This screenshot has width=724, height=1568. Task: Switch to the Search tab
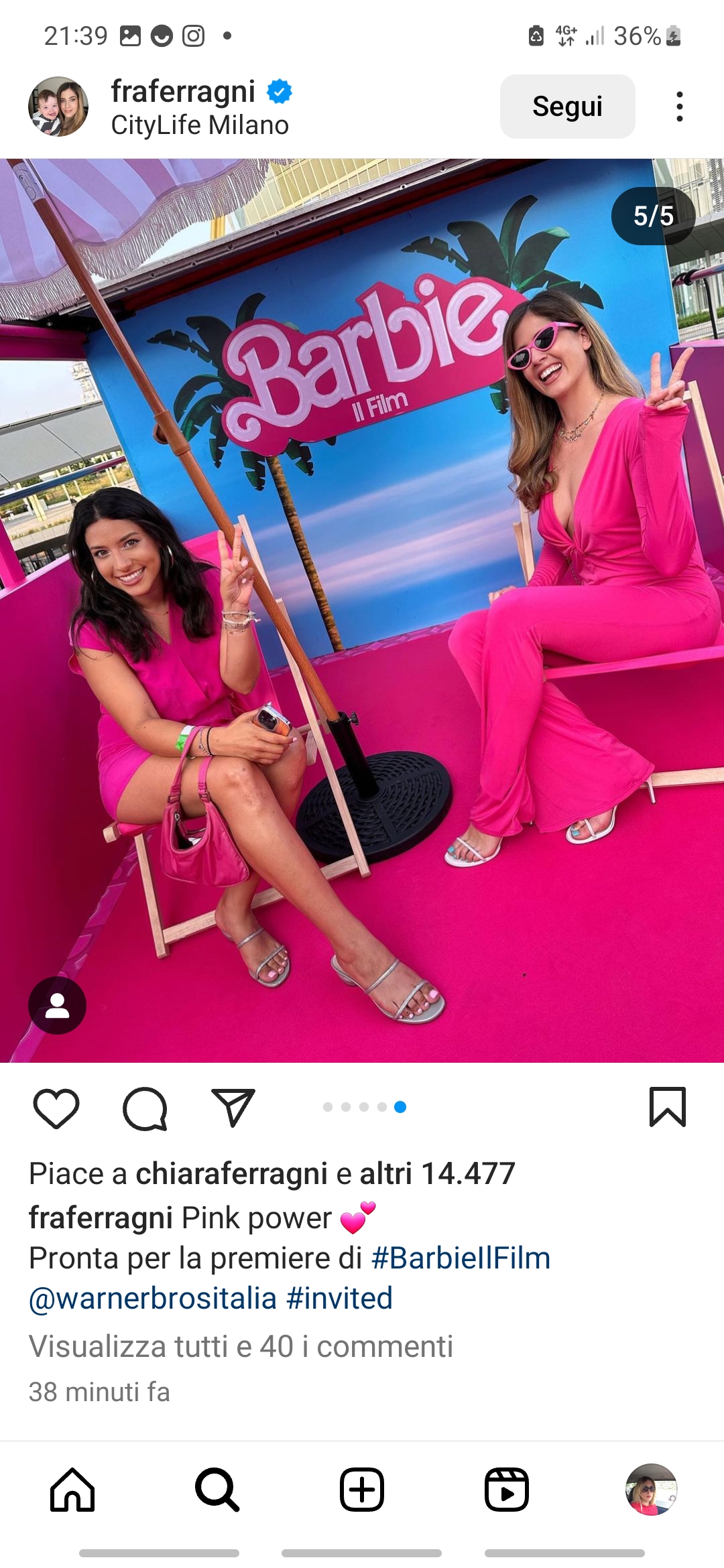point(217,1490)
